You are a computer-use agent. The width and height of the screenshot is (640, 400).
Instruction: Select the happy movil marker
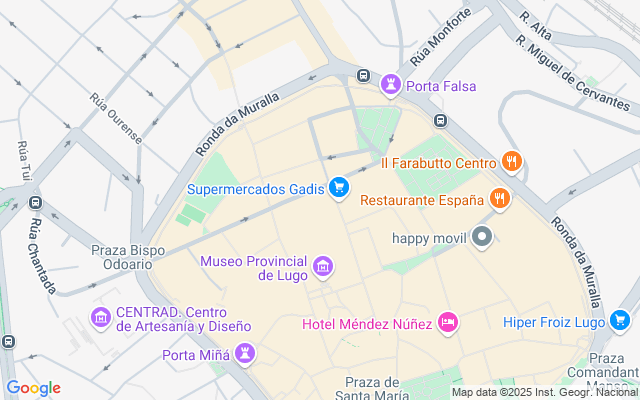pos(482,238)
